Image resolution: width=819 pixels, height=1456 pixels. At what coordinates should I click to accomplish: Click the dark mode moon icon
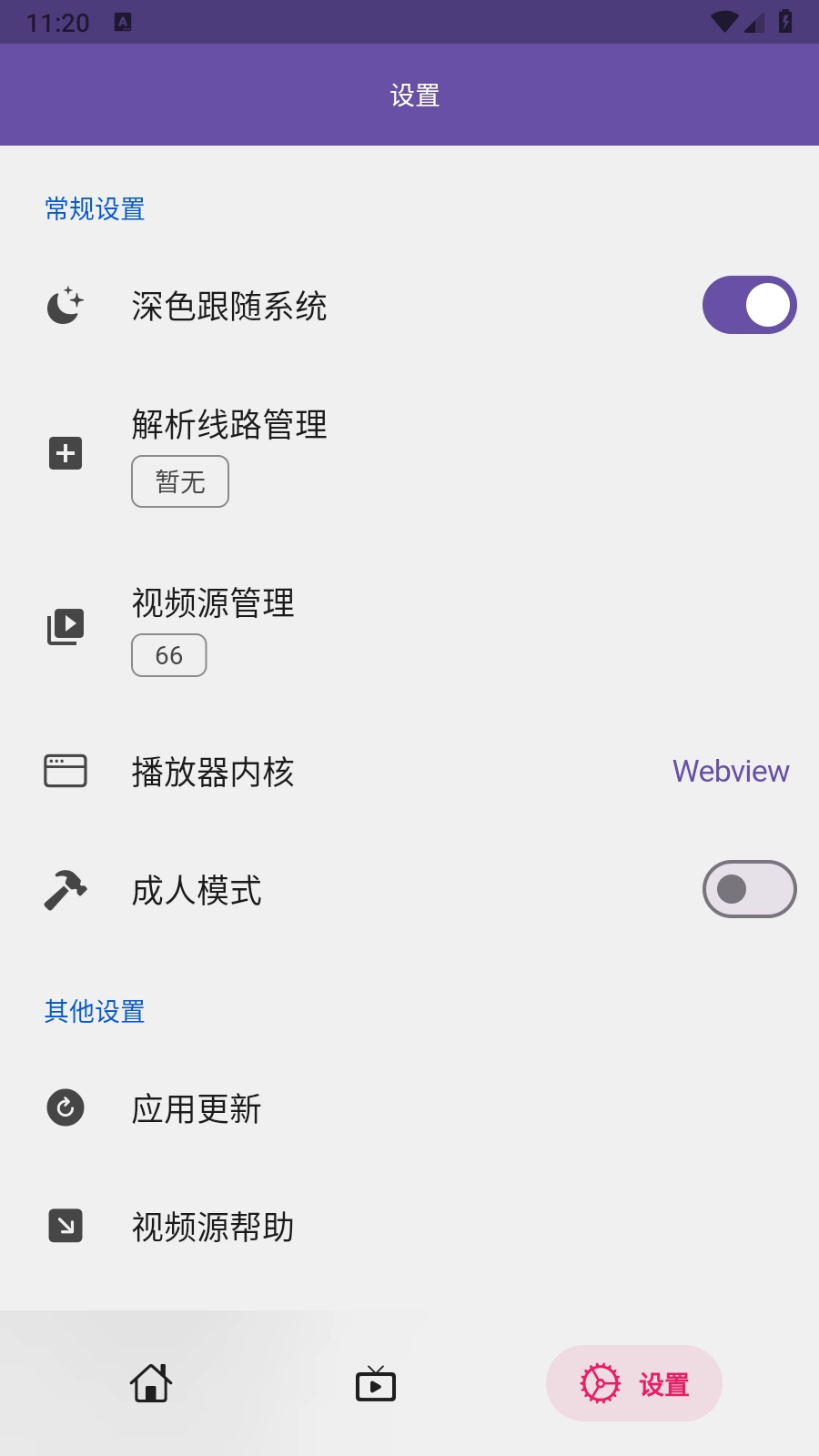[65, 306]
